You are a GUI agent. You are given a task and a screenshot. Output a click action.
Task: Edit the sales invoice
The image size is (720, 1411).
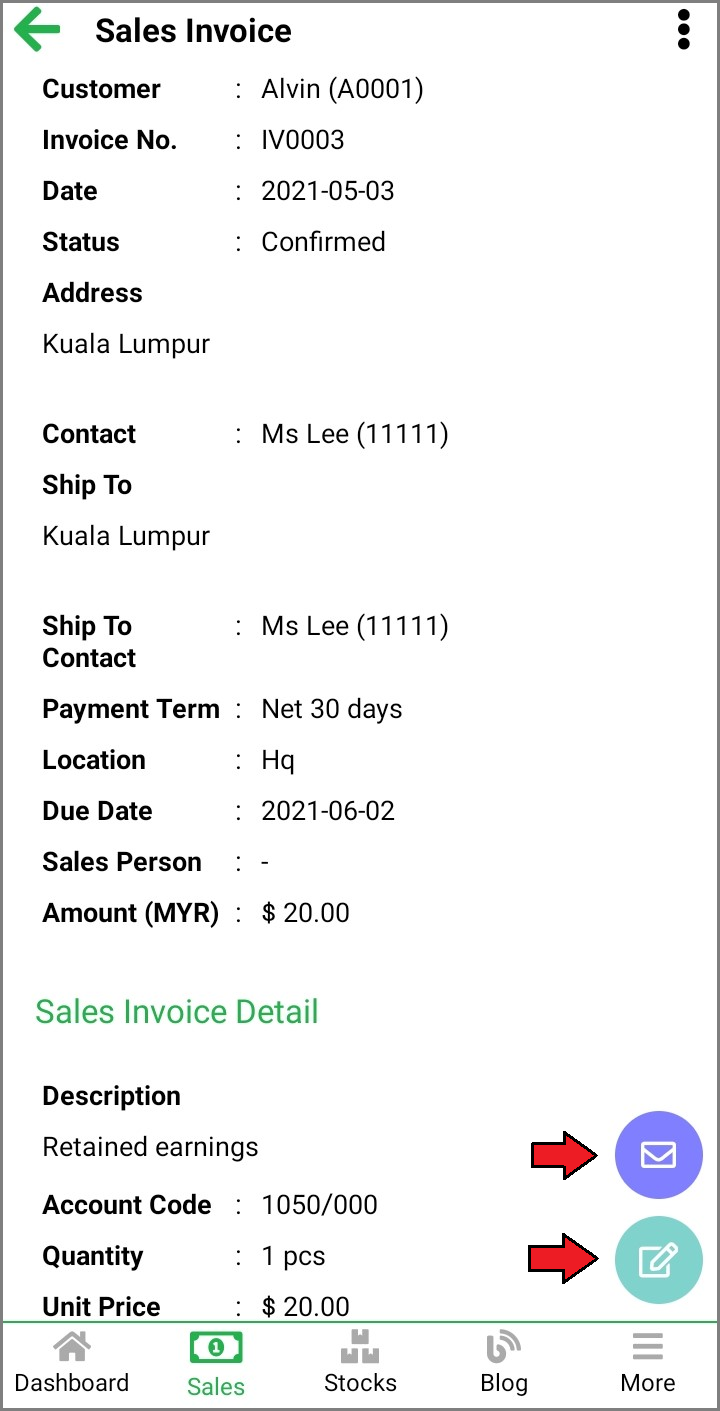pyautogui.click(x=658, y=1260)
